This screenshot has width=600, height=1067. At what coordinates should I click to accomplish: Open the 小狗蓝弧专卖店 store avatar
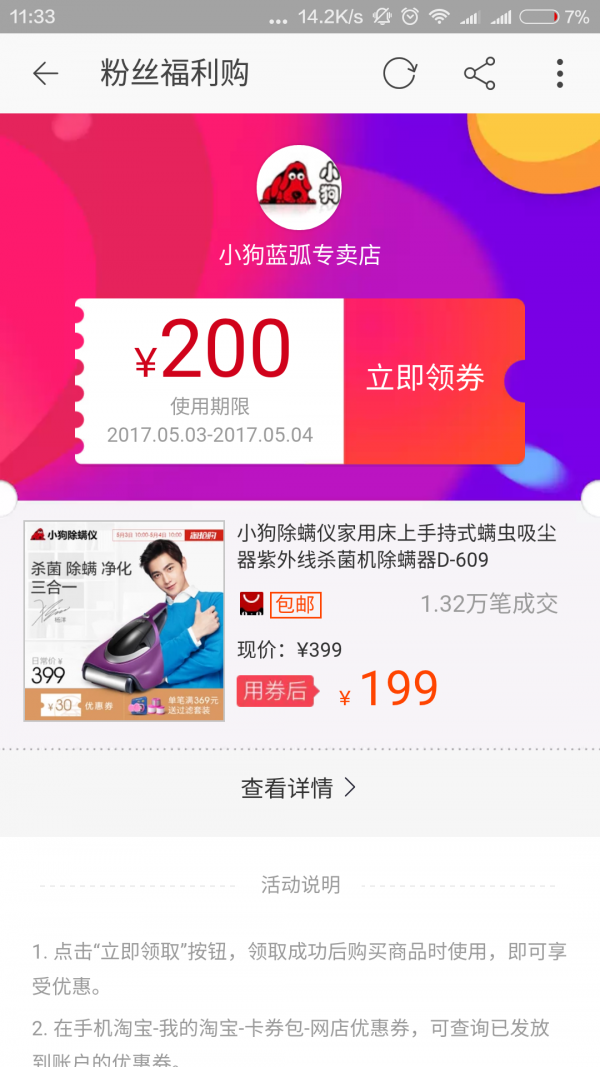coord(300,188)
